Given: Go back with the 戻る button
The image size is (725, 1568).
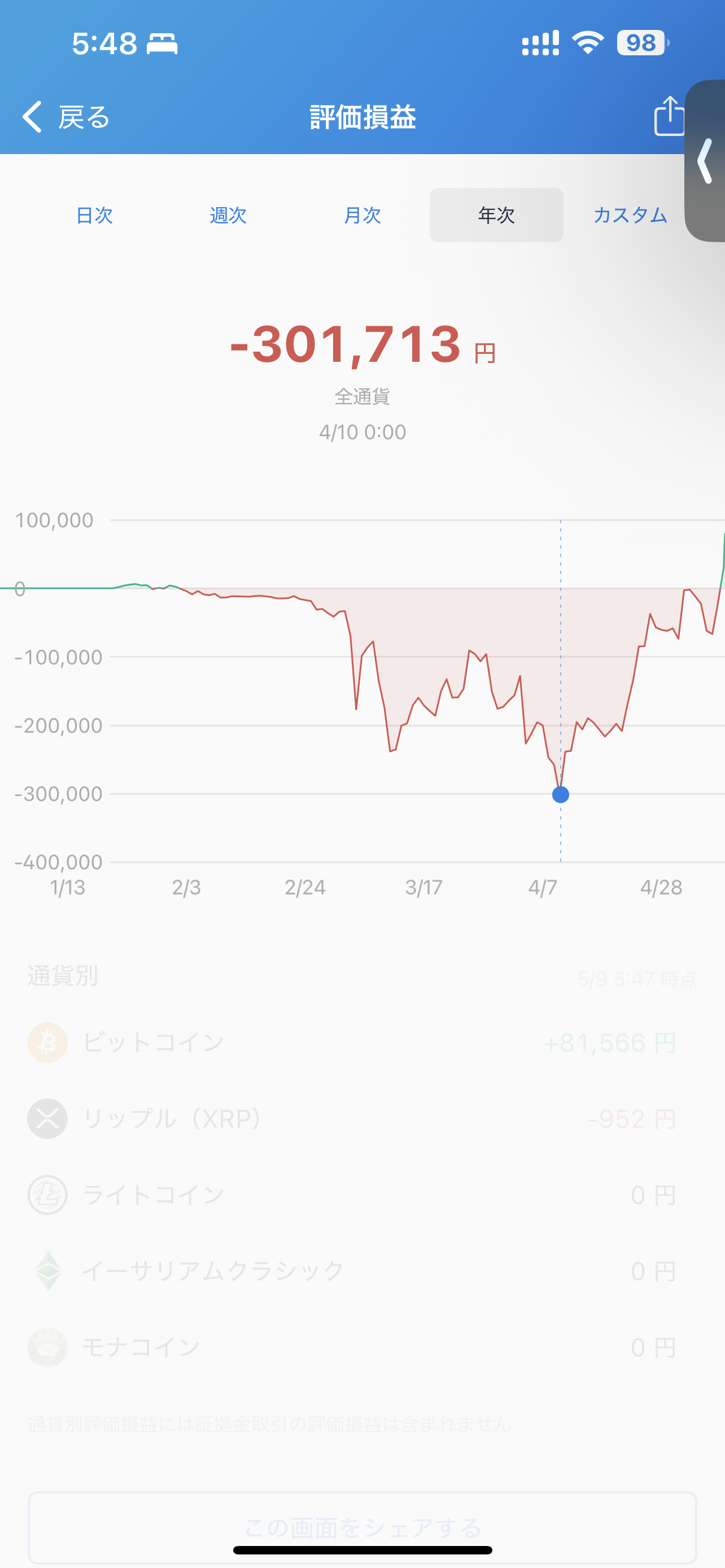Looking at the screenshot, I should click(65, 116).
